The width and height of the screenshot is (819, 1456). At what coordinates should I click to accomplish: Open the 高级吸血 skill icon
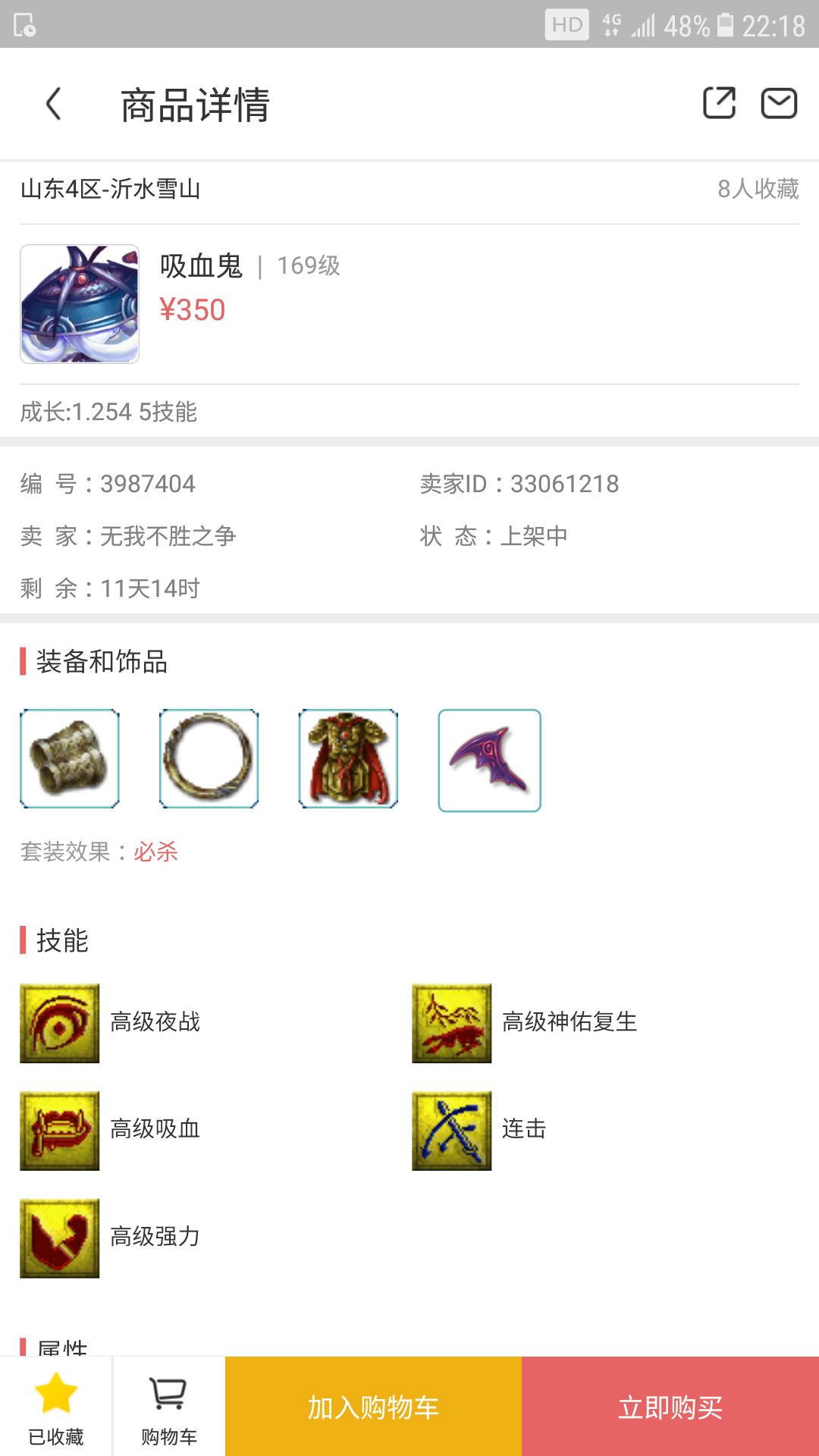click(x=60, y=1131)
